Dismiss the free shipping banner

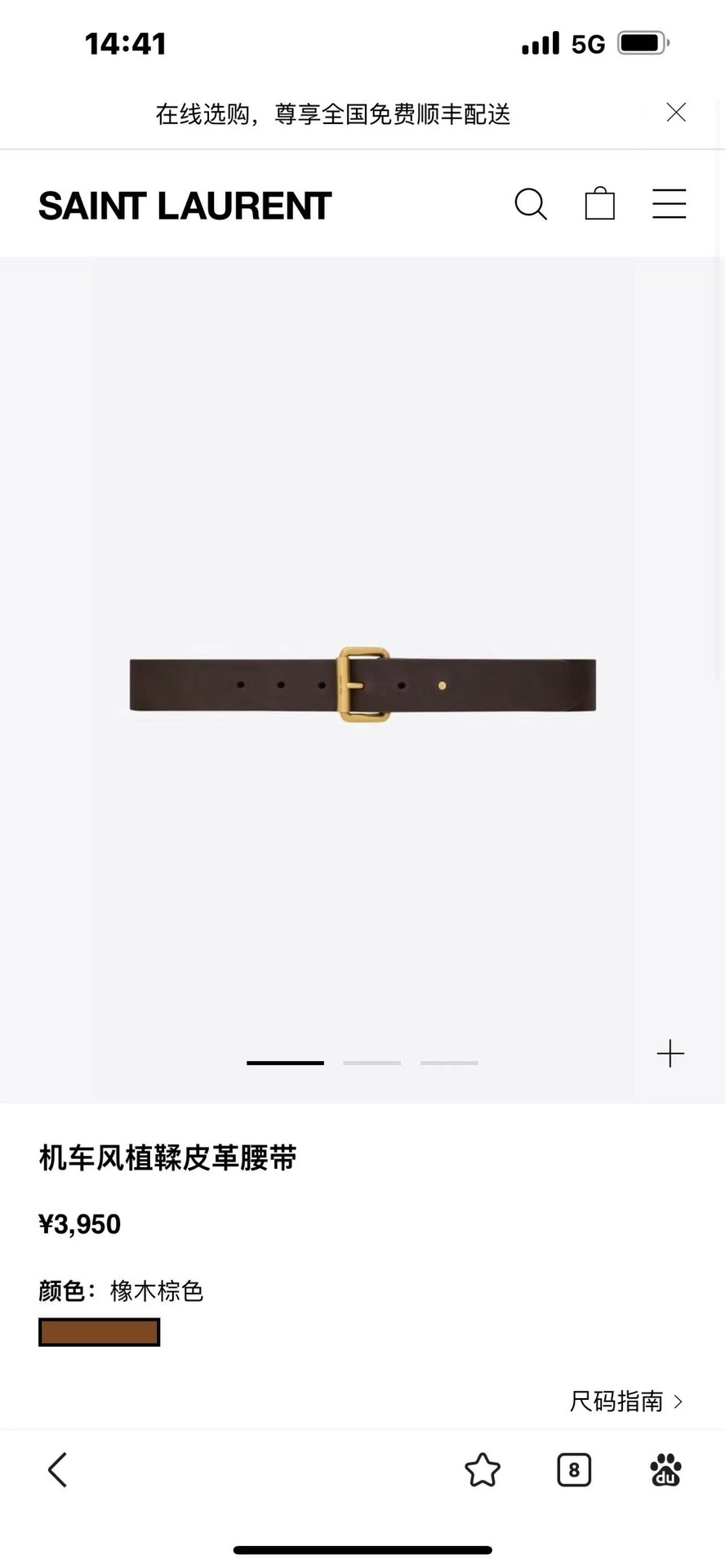(x=675, y=113)
